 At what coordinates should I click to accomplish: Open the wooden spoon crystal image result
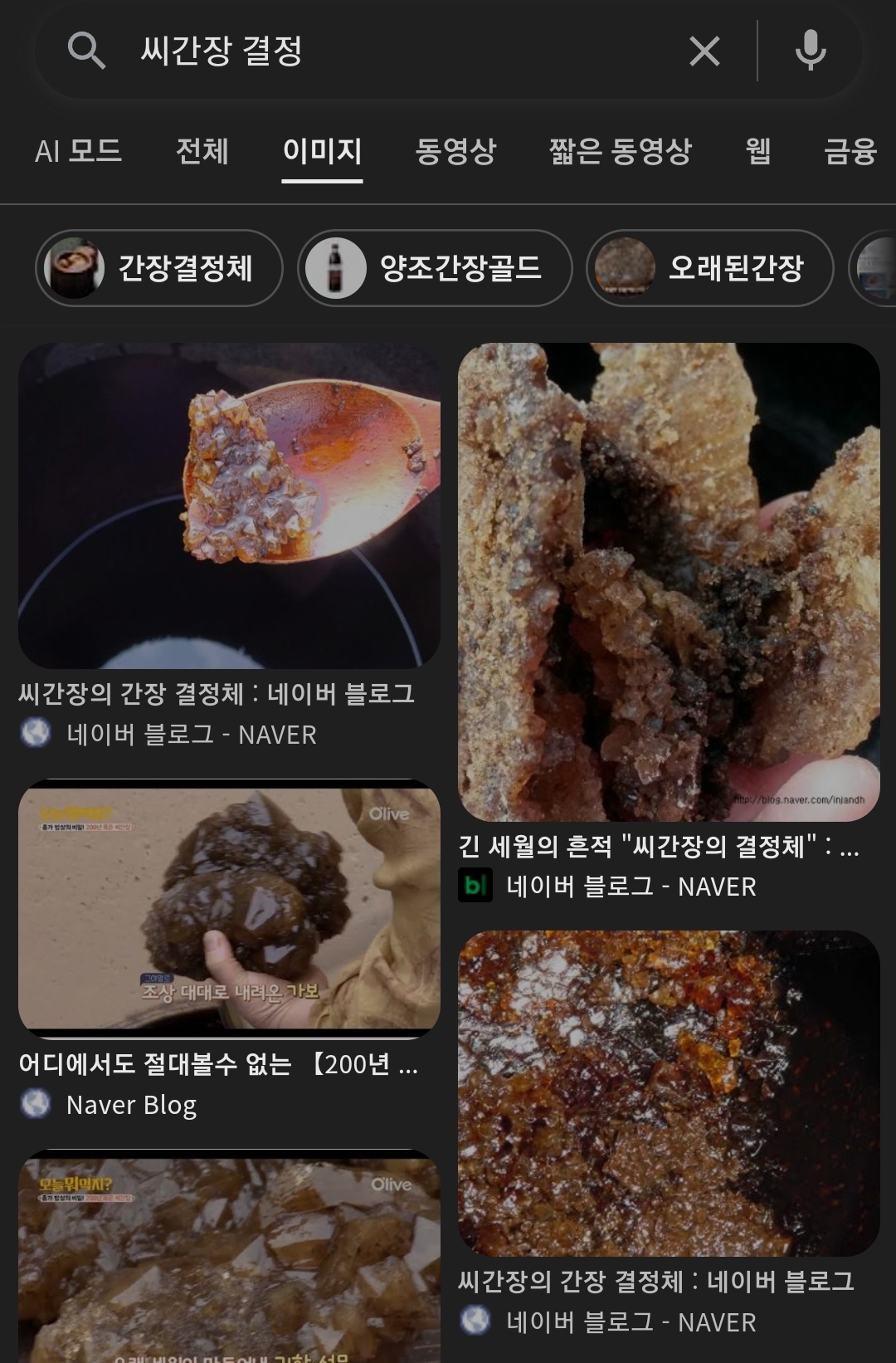pyautogui.click(x=229, y=506)
